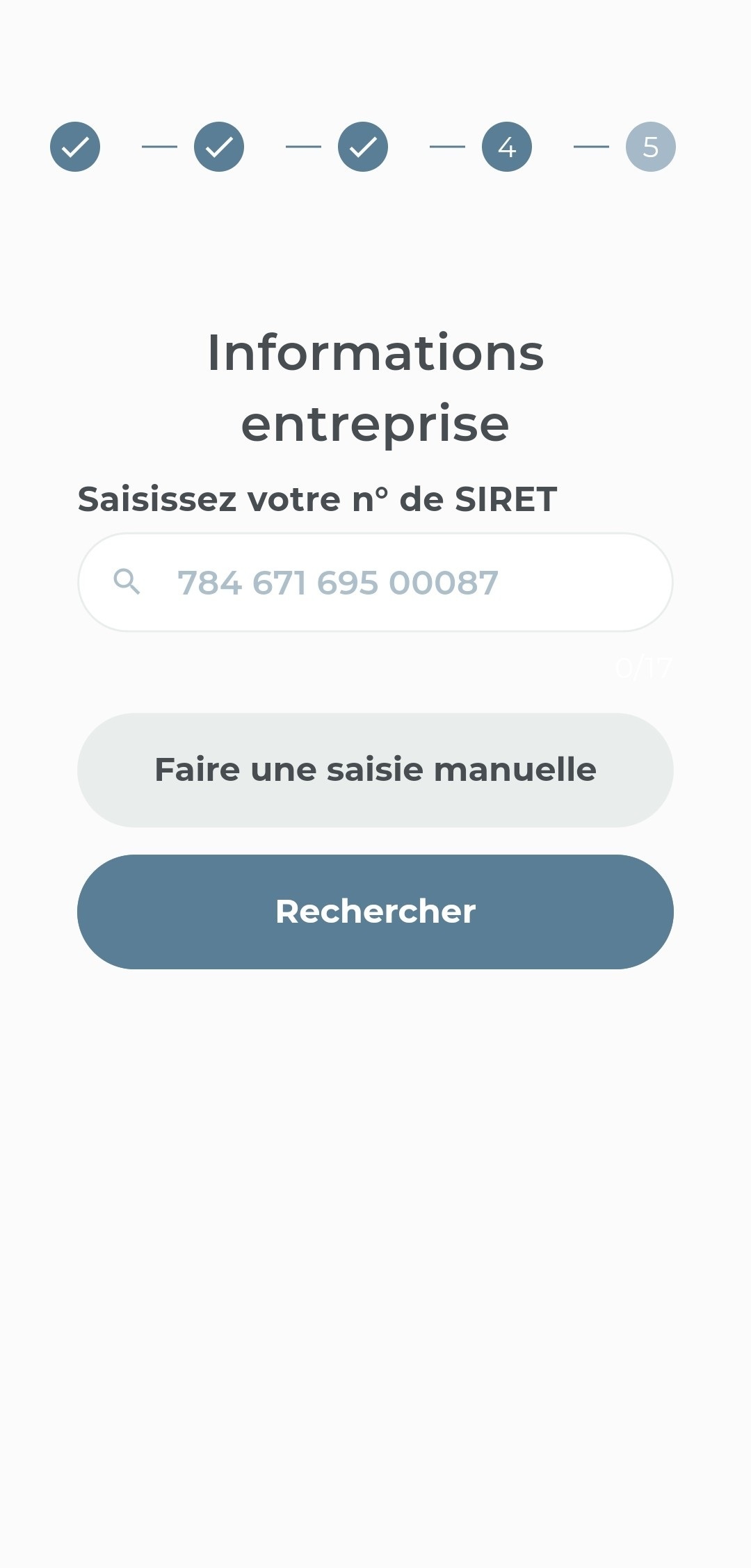Choose Faire une saisie manuelle
Viewport: 751px width, 1568px height.
375,770
